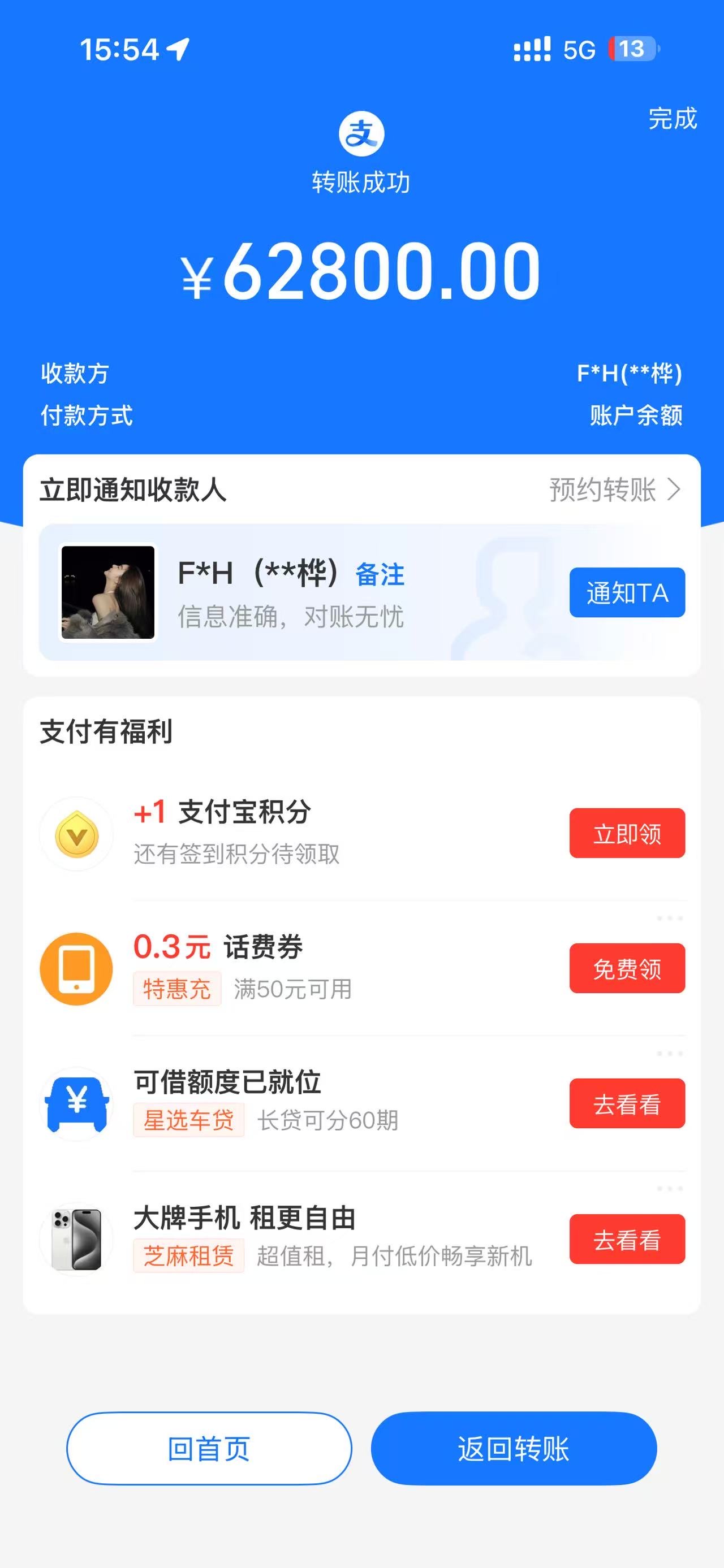Image resolution: width=724 pixels, height=1568 pixels.
Task: View 星选车贷 loan offer via 去看看
Action: (627, 1103)
